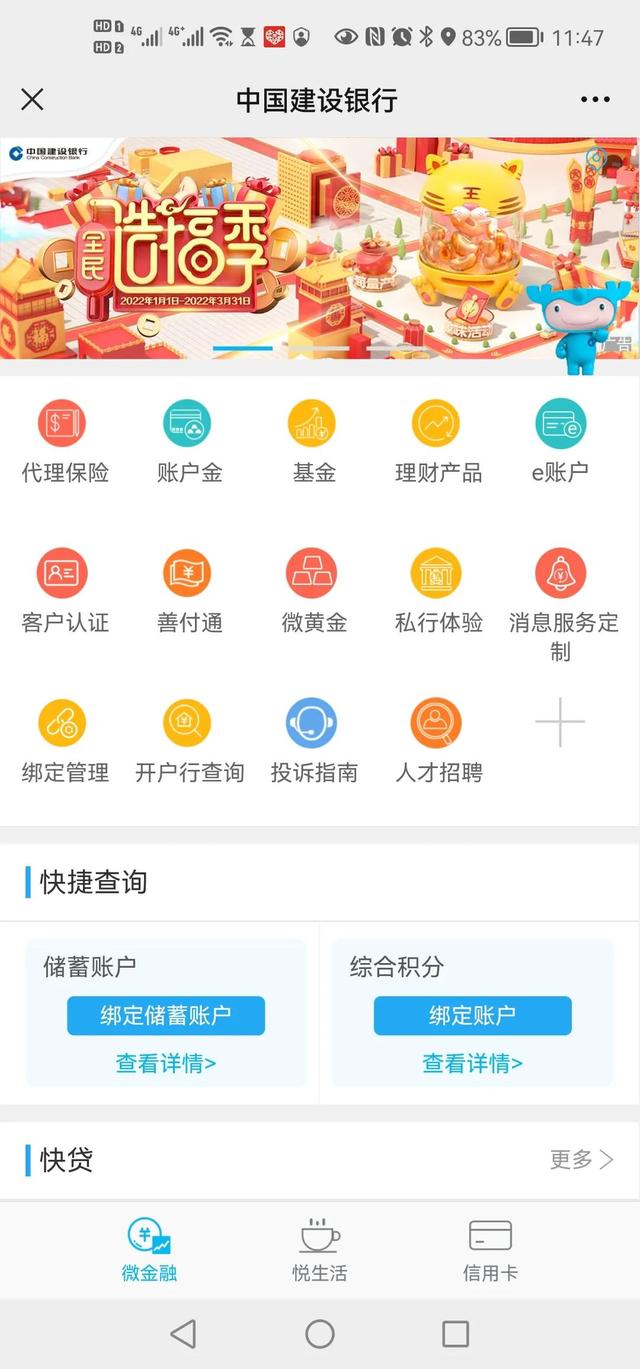Viewport: 640px width, 1369px height.
Task: Open the 造福季 promotional banner
Action: click(300, 247)
